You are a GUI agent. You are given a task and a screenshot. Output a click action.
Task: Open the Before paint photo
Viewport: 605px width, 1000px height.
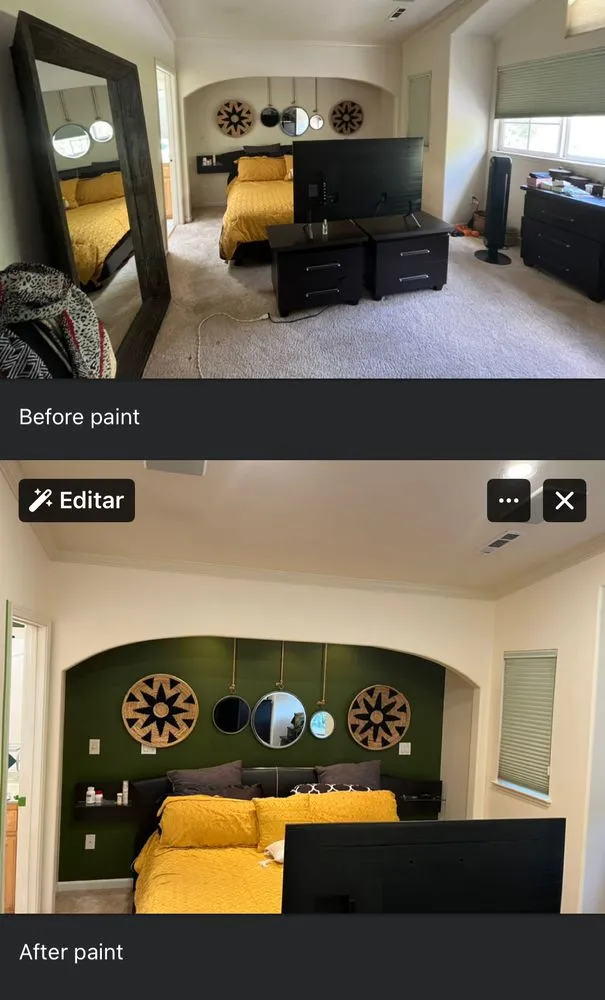302,190
